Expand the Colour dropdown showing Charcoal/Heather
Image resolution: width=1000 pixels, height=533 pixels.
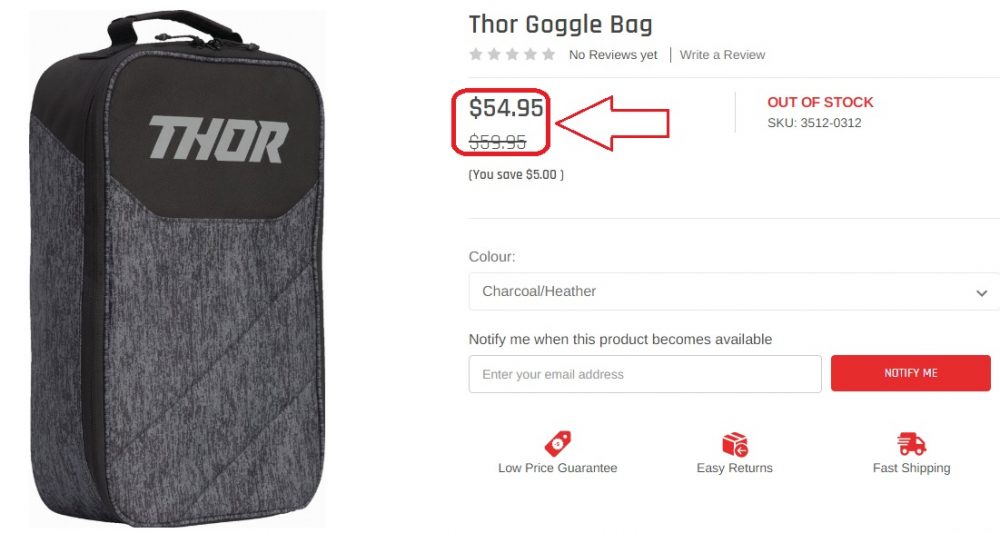click(733, 292)
